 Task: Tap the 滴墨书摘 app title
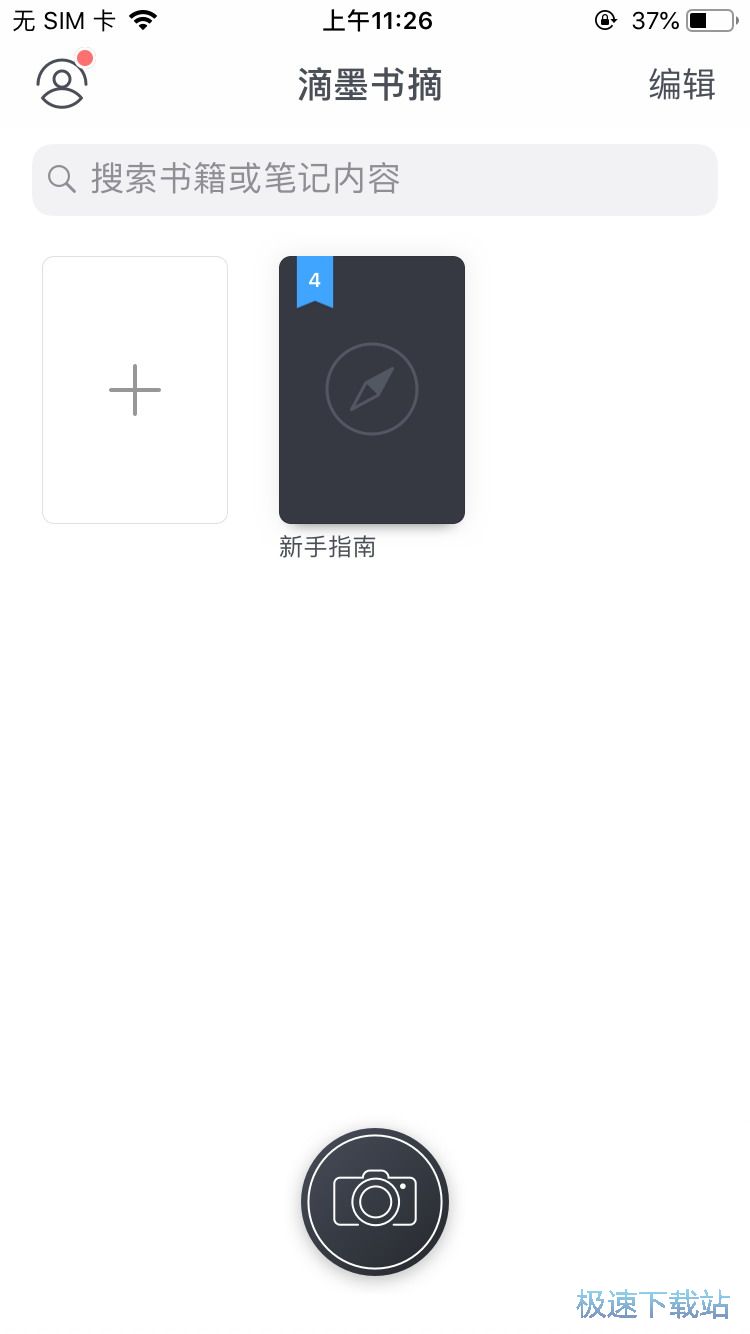pos(371,84)
